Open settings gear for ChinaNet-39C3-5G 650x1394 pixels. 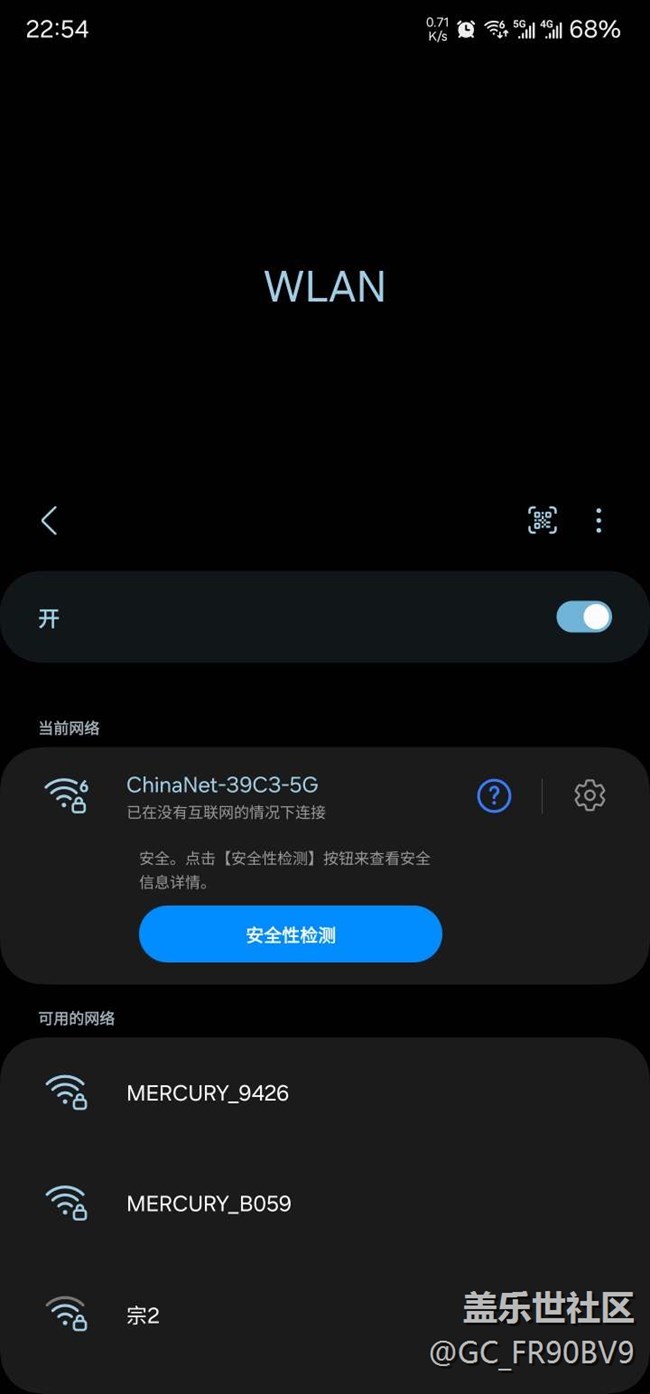coord(590,796)
